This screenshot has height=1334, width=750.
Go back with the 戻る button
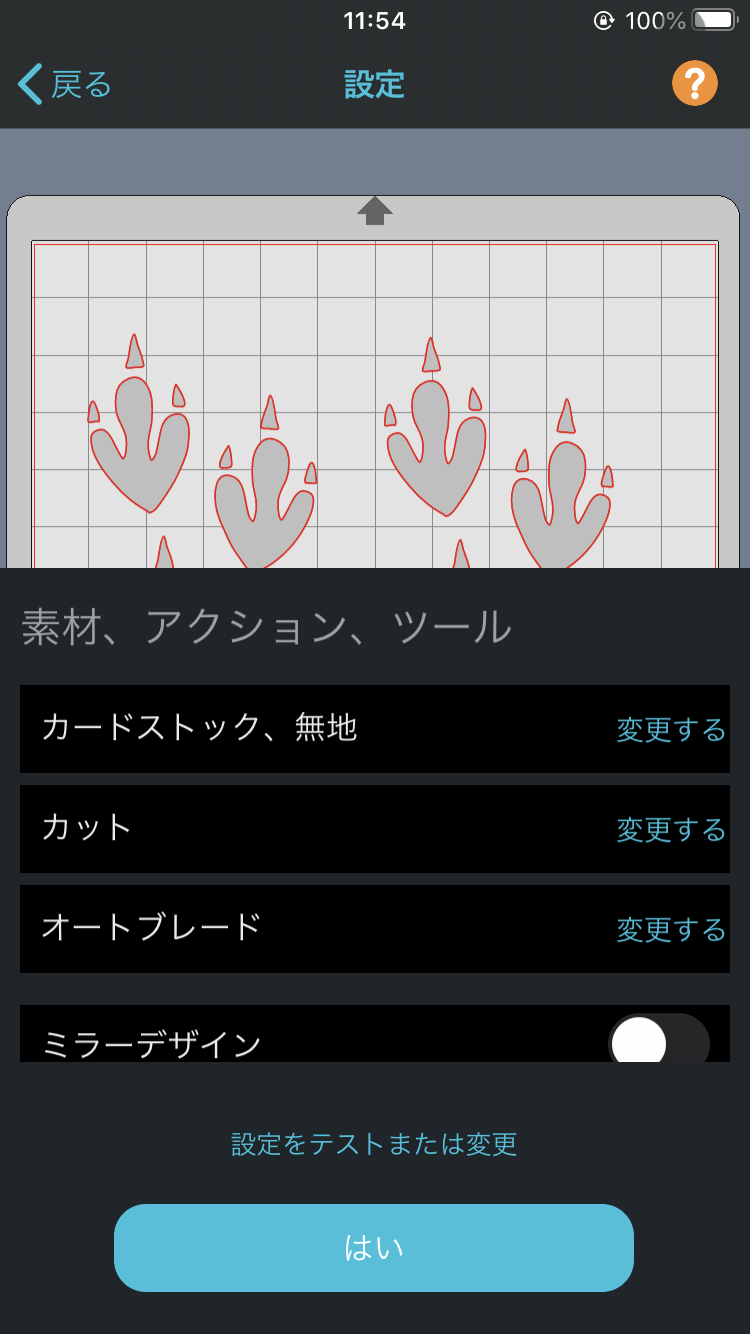(65, 84)
